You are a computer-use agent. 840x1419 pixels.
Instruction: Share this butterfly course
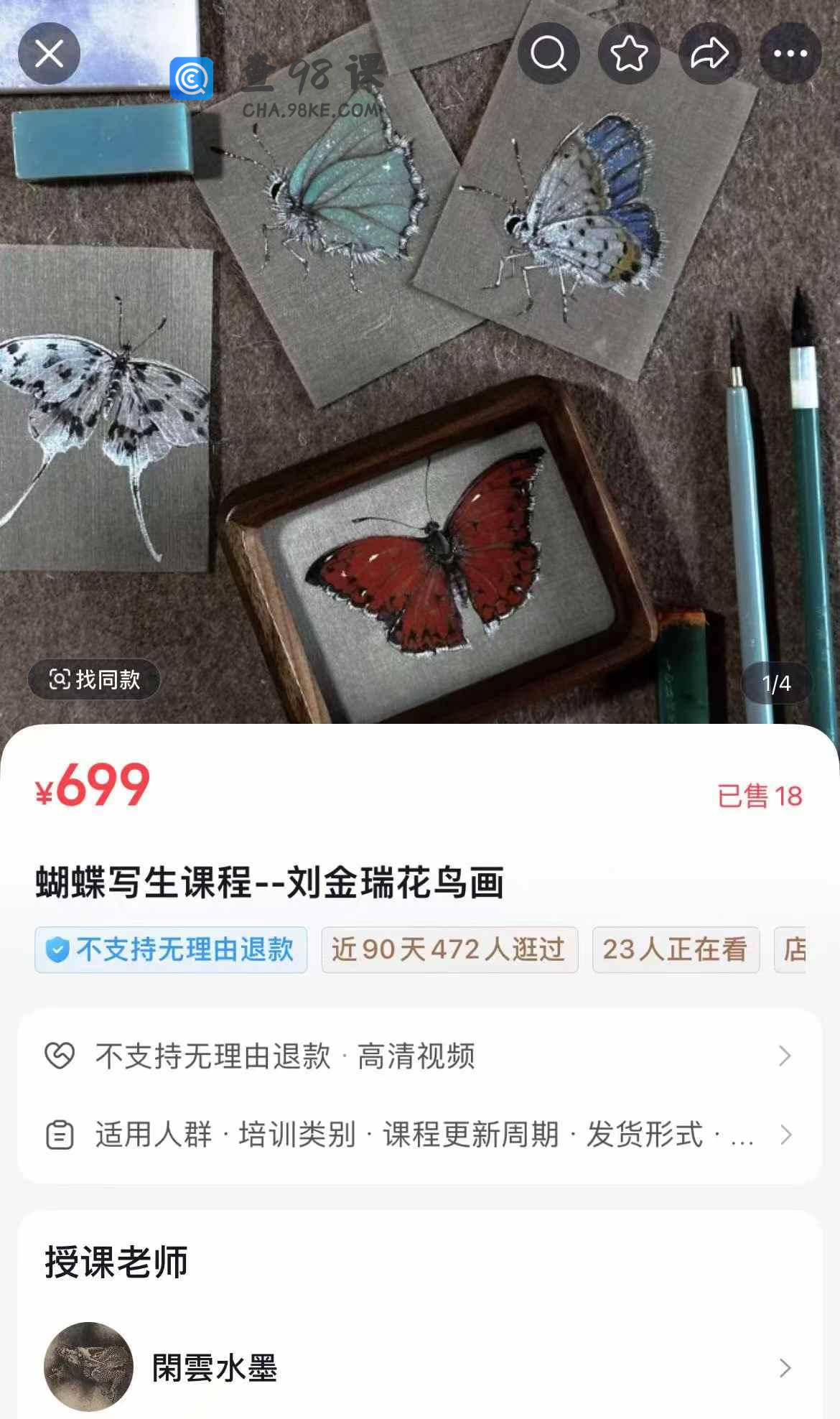click(x=709, y=54)
